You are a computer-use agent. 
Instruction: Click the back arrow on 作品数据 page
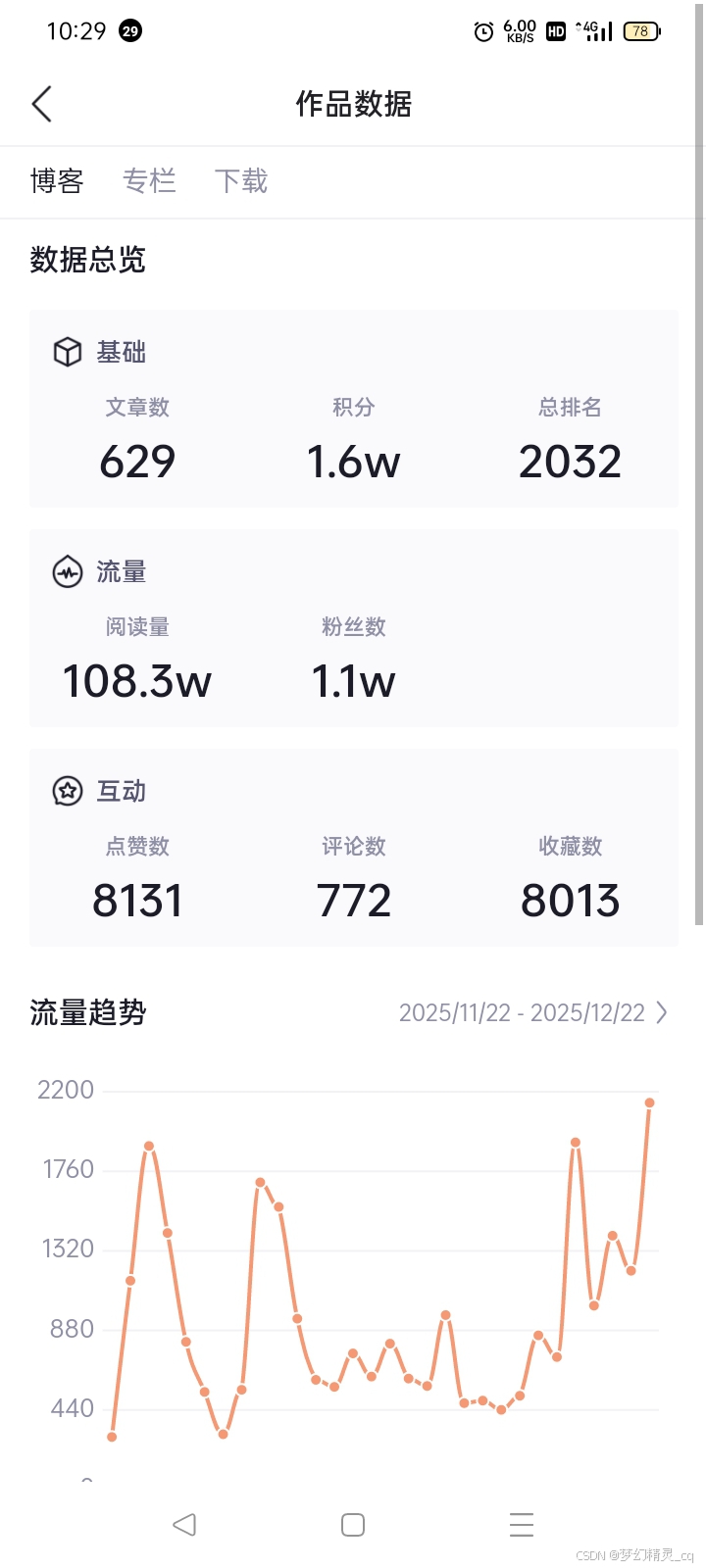[41, 103]
